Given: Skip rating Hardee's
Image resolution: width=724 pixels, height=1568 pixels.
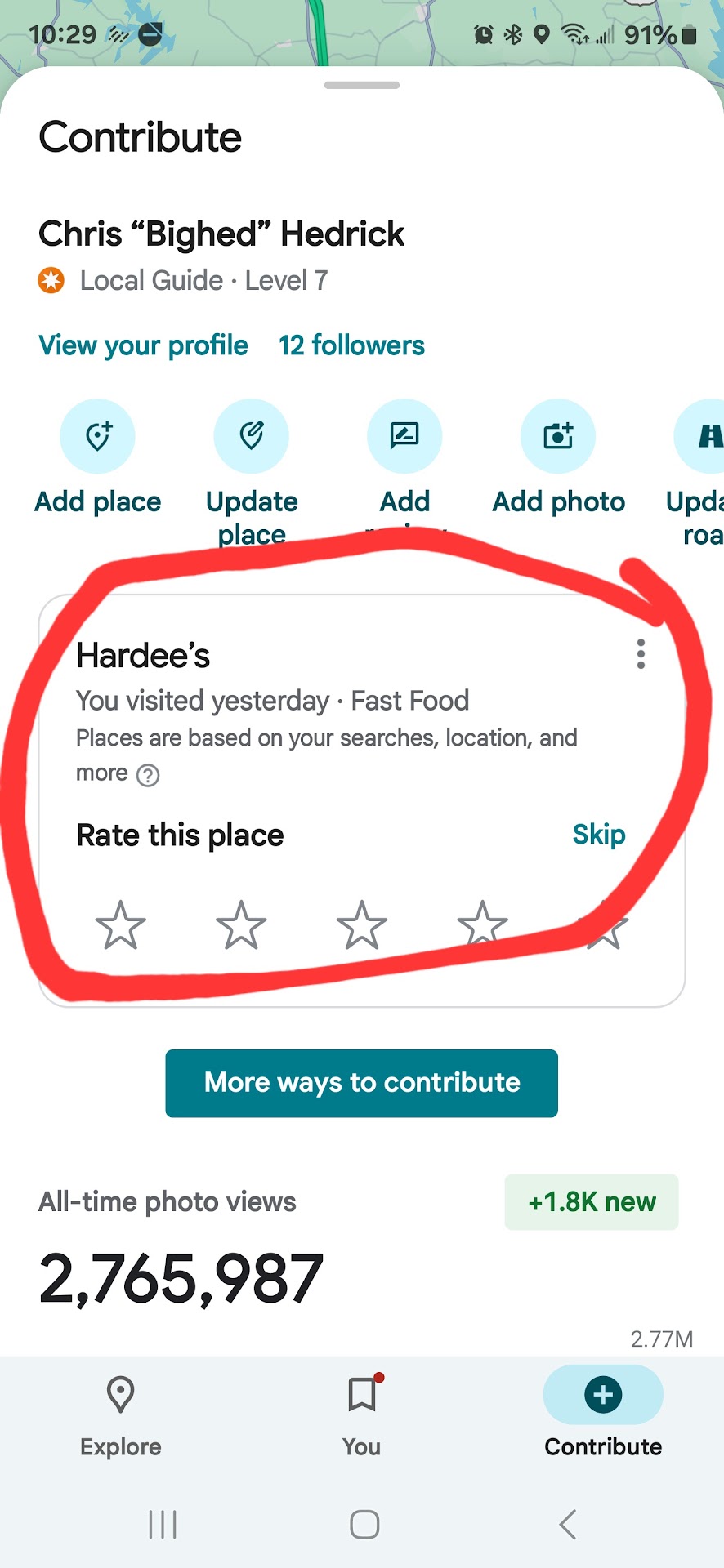Looking at the screenshot, I should click(598, 835).
